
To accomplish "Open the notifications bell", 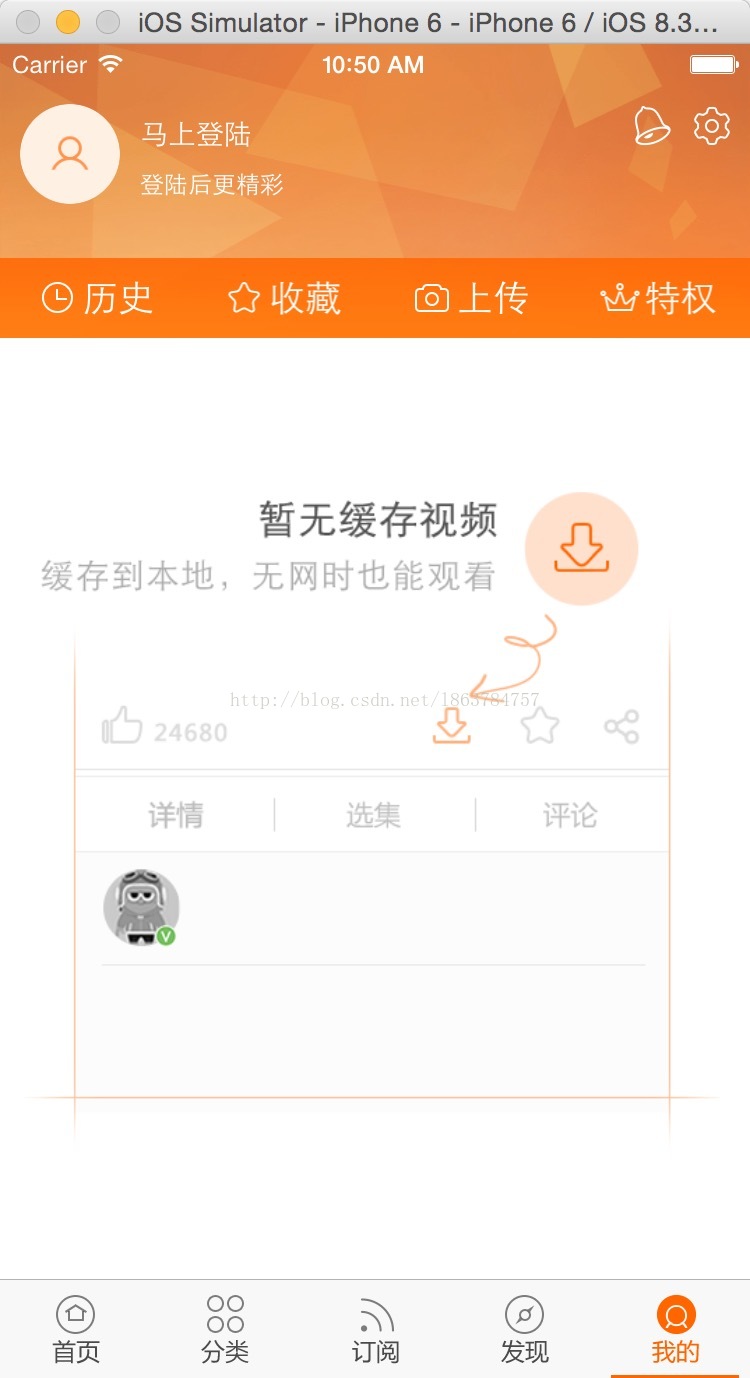I will (652, 127).
